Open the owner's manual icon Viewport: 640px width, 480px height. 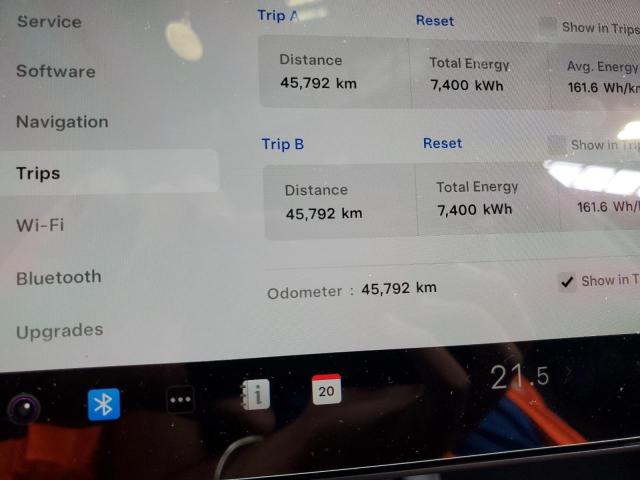pos(255,395)
